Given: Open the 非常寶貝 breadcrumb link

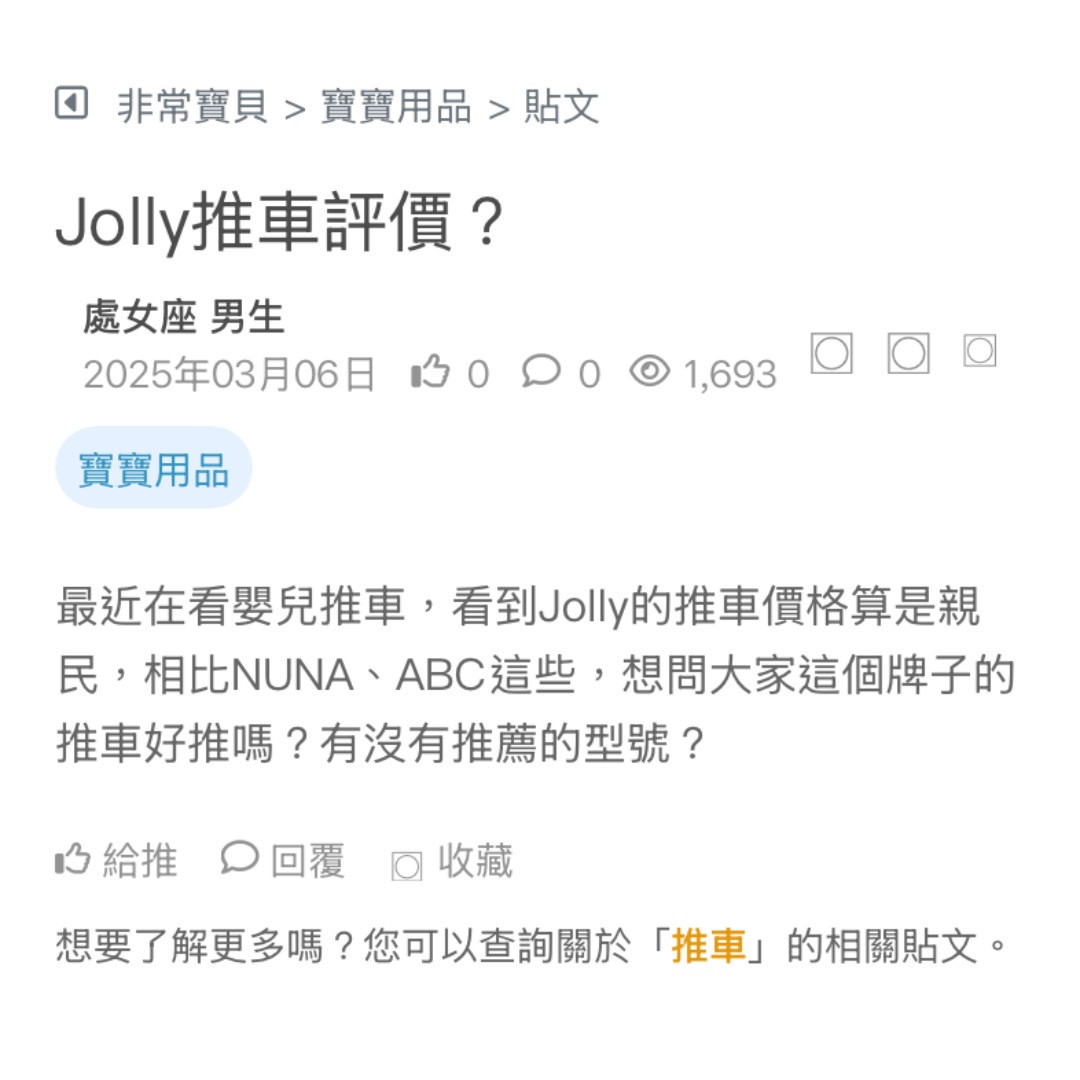Looking at the screenshot, I should (x=192, y=107).
